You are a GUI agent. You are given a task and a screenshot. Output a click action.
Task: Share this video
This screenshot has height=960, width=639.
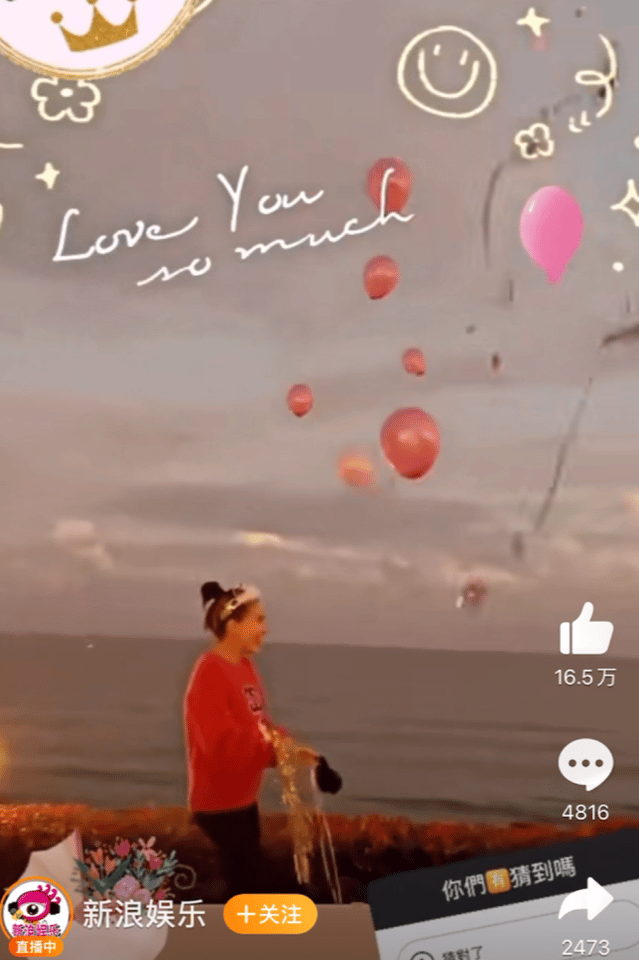pyautogui.click(x=586, y=902)
